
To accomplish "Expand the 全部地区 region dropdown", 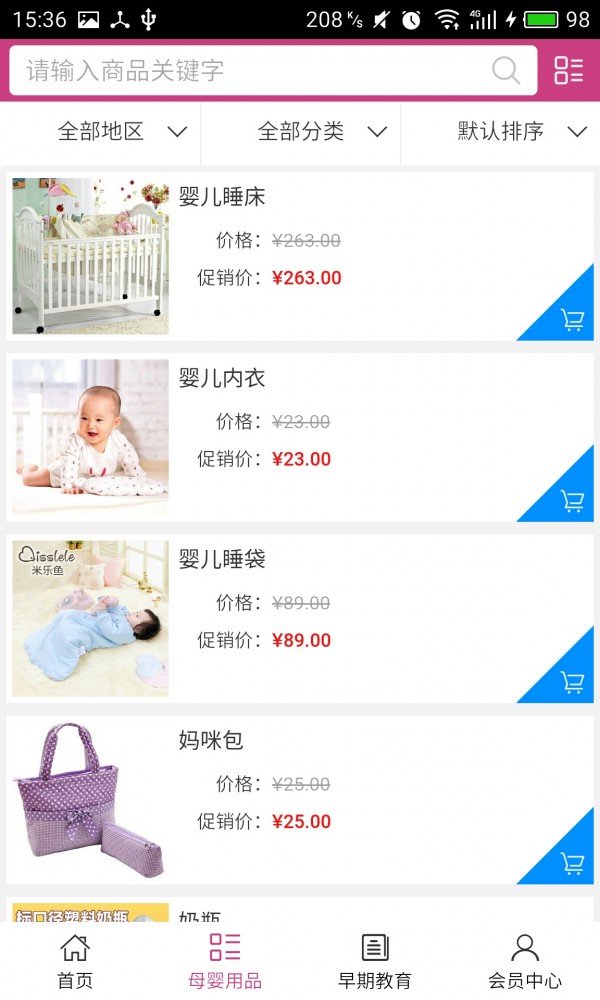I will point(122,131).
